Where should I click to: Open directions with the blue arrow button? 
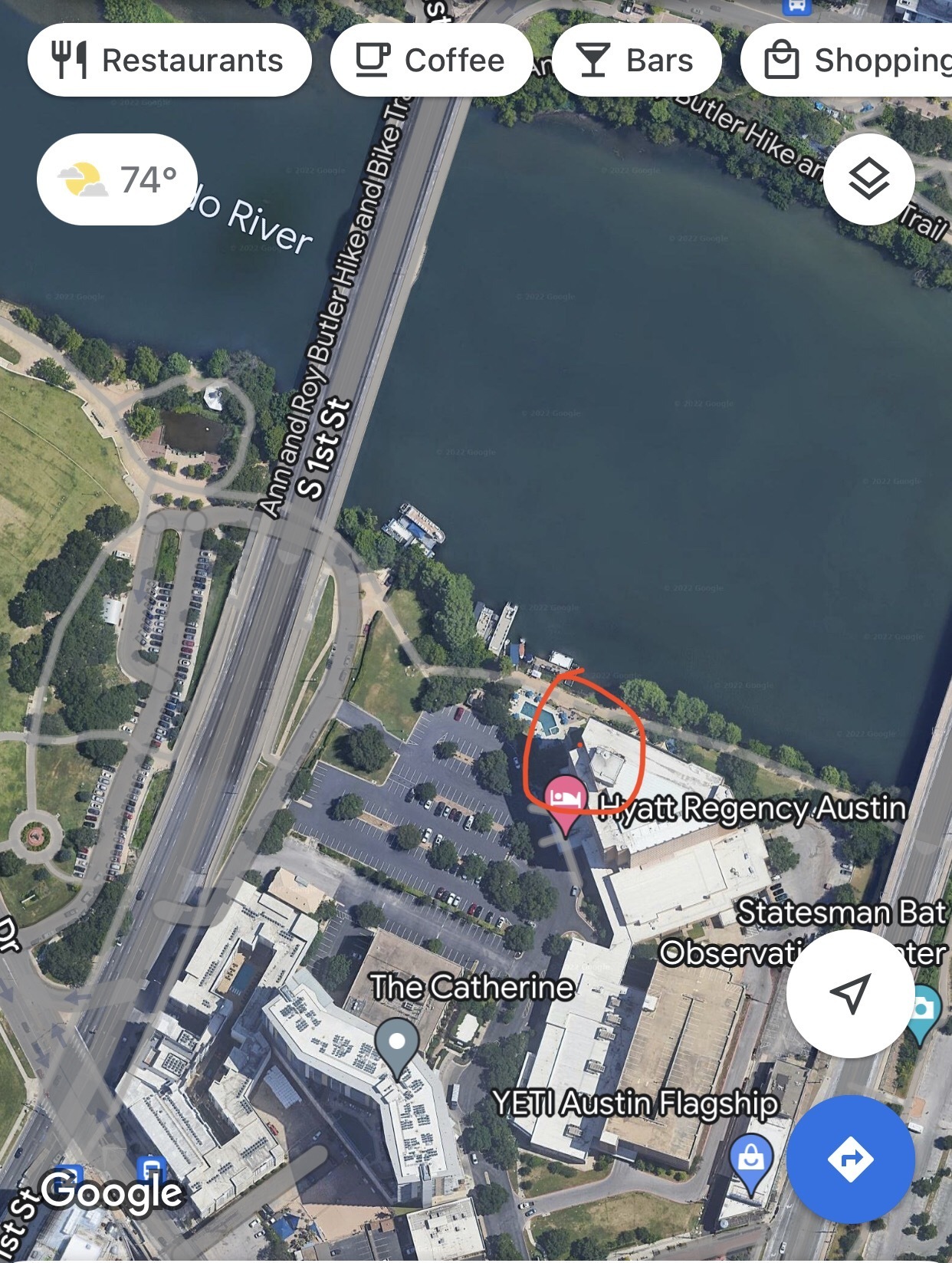[850, 1159]
